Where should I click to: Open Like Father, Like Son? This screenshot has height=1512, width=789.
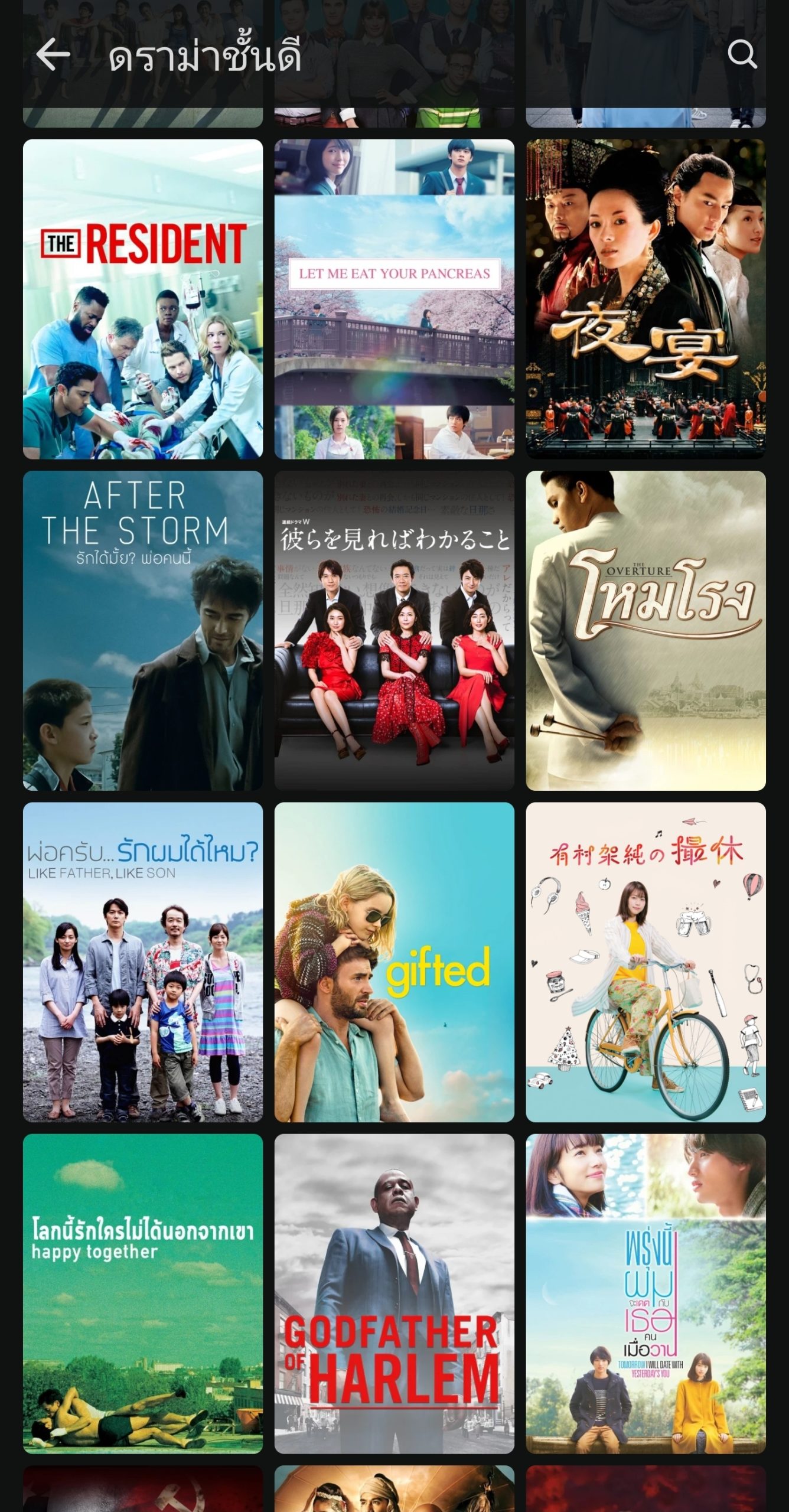pyautogui.click(x=143, y=962)
